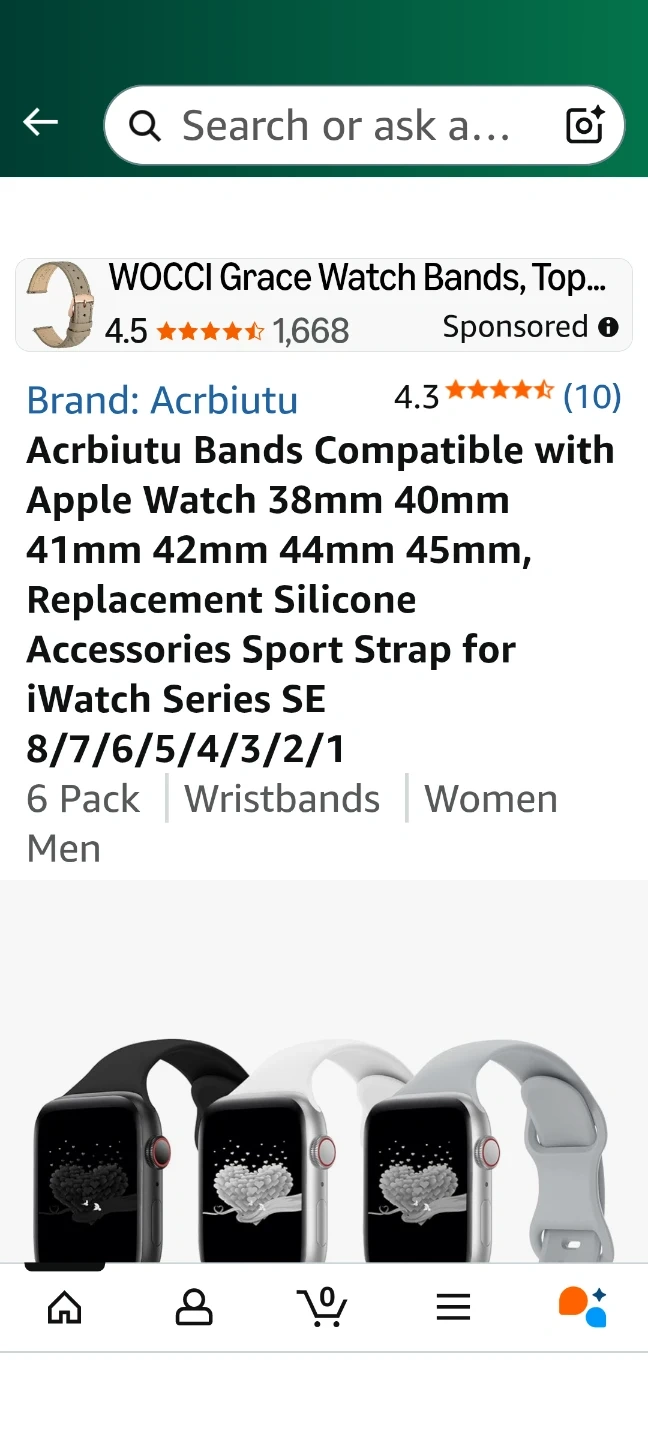
Task: View the 10 customer ratings
Action: tap(591, 397)
